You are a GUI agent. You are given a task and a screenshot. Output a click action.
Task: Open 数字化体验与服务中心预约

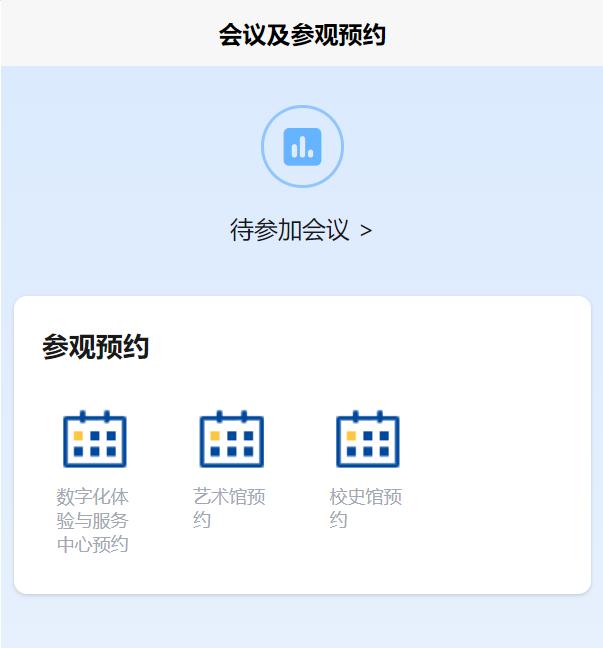point(94,440)
